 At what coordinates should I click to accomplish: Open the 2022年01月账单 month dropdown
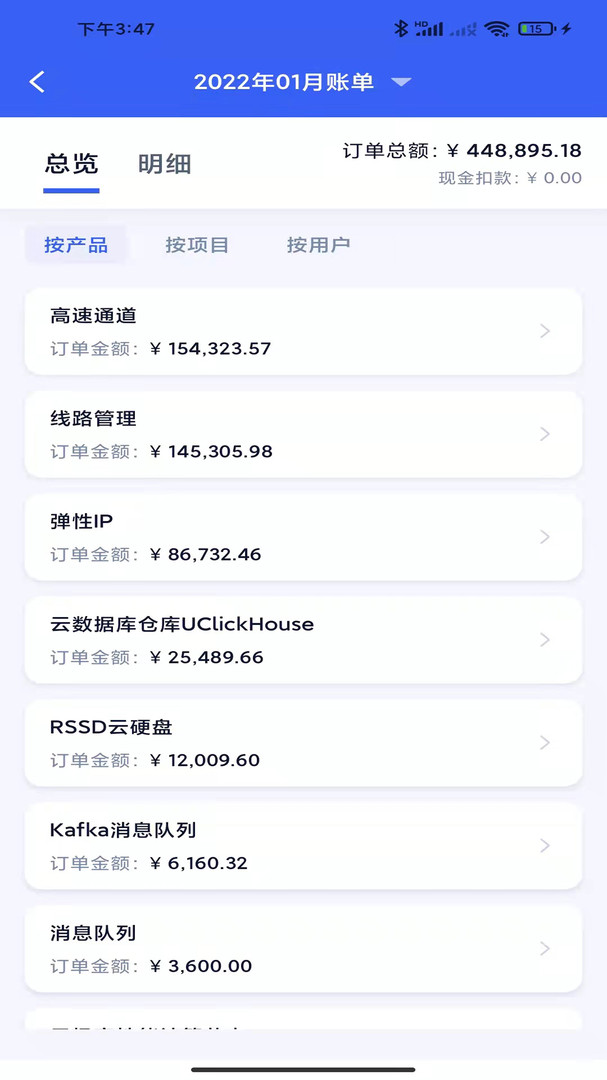click(x=302, y=82)
